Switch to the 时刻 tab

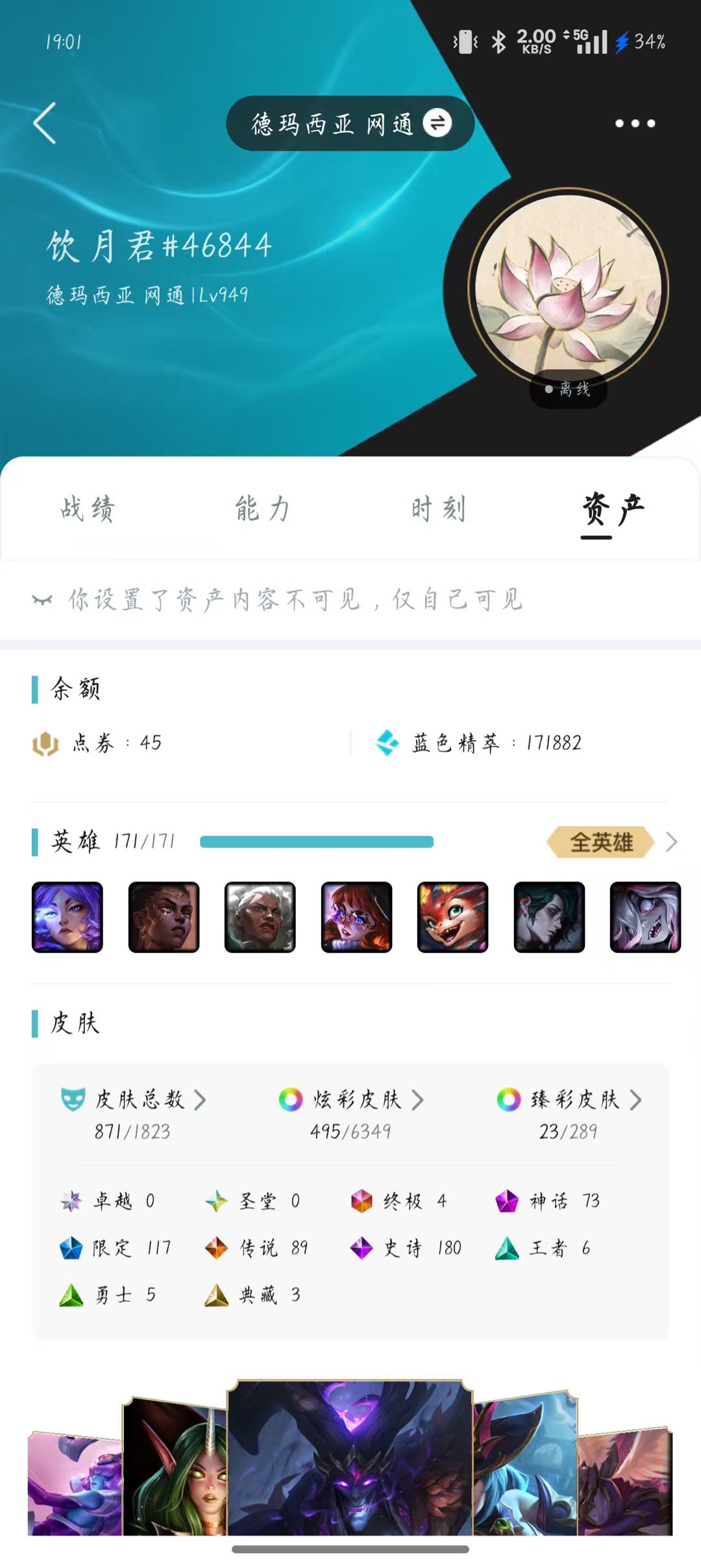[438, 508]
